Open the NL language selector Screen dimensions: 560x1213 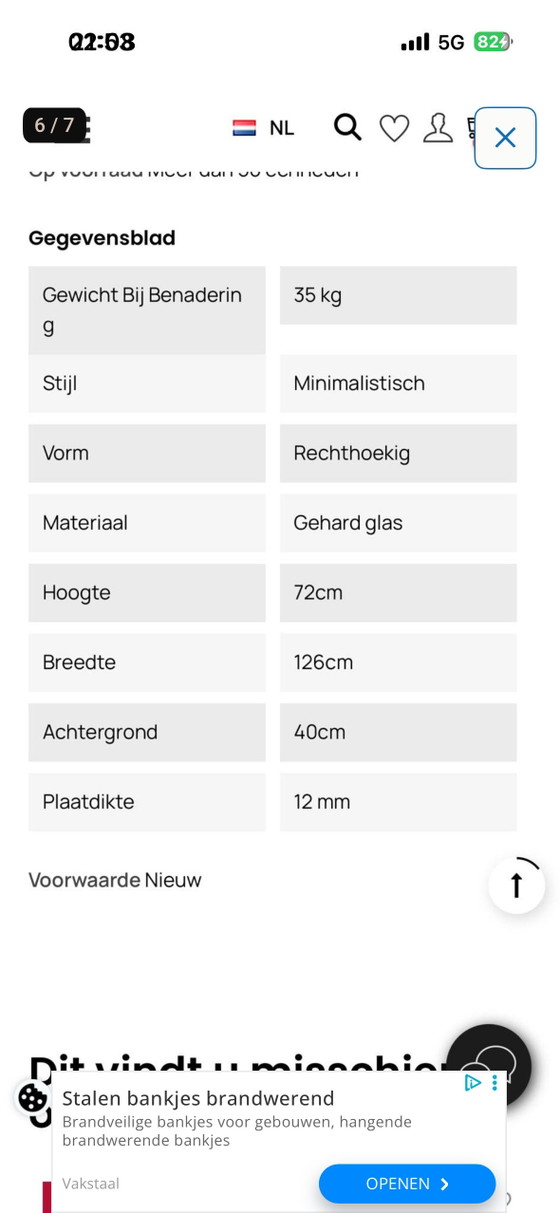pyautogui.click(x=264, y=128)
